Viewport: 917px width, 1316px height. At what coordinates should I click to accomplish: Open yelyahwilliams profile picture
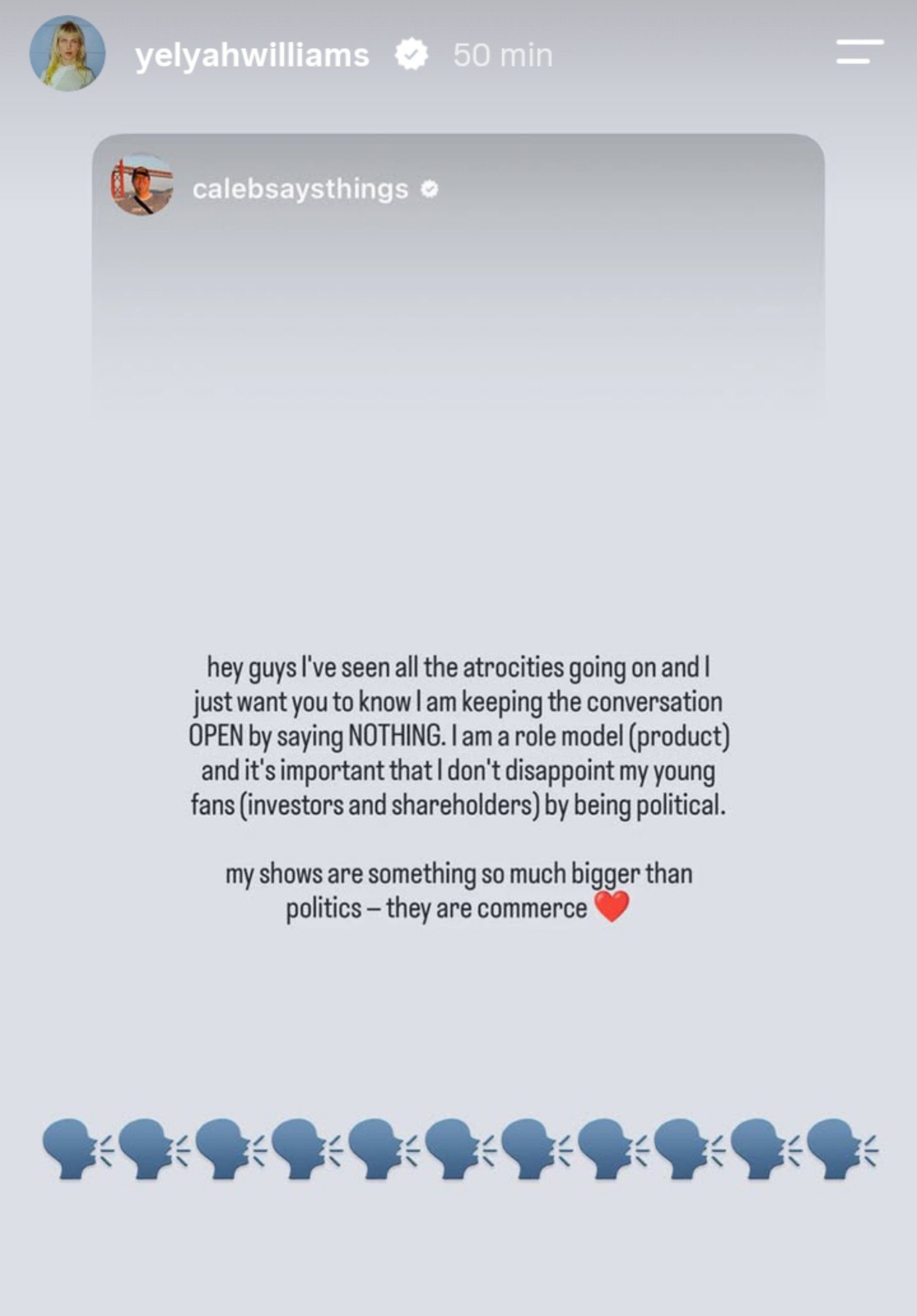tap(68, 53)
